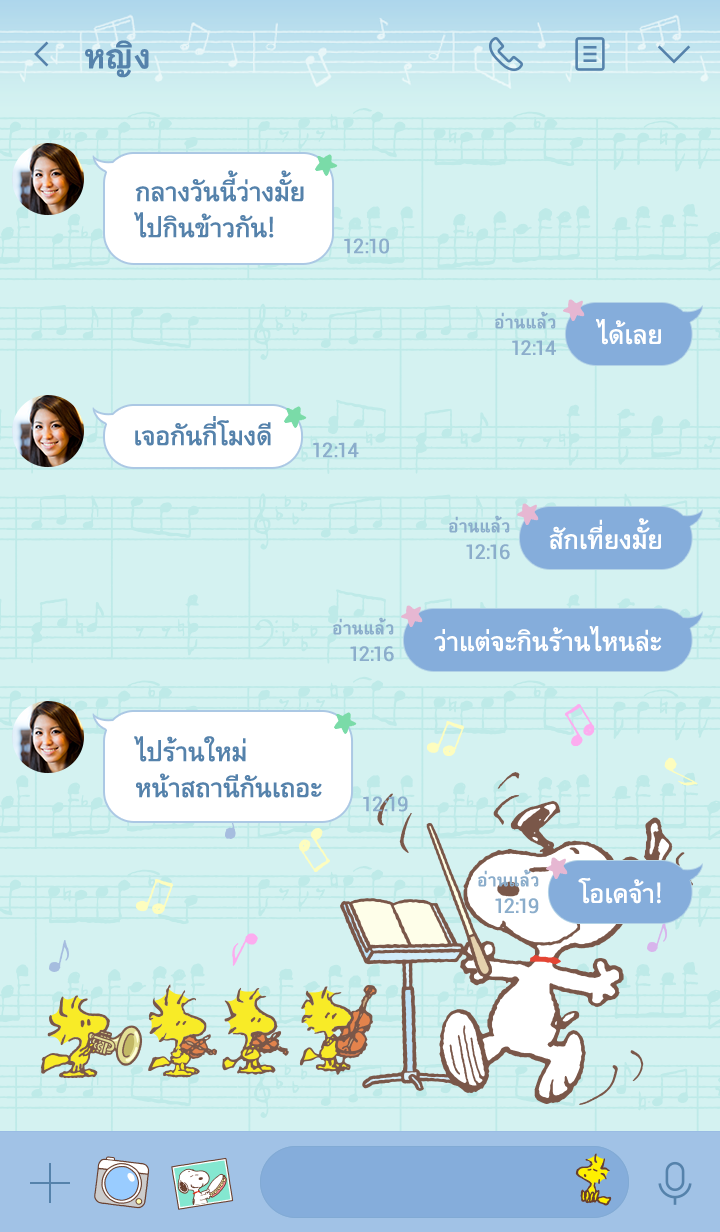This screenshot has width=720, height=1232.
Task: Expand the chat options chevron menu
Action: (674, 55)
